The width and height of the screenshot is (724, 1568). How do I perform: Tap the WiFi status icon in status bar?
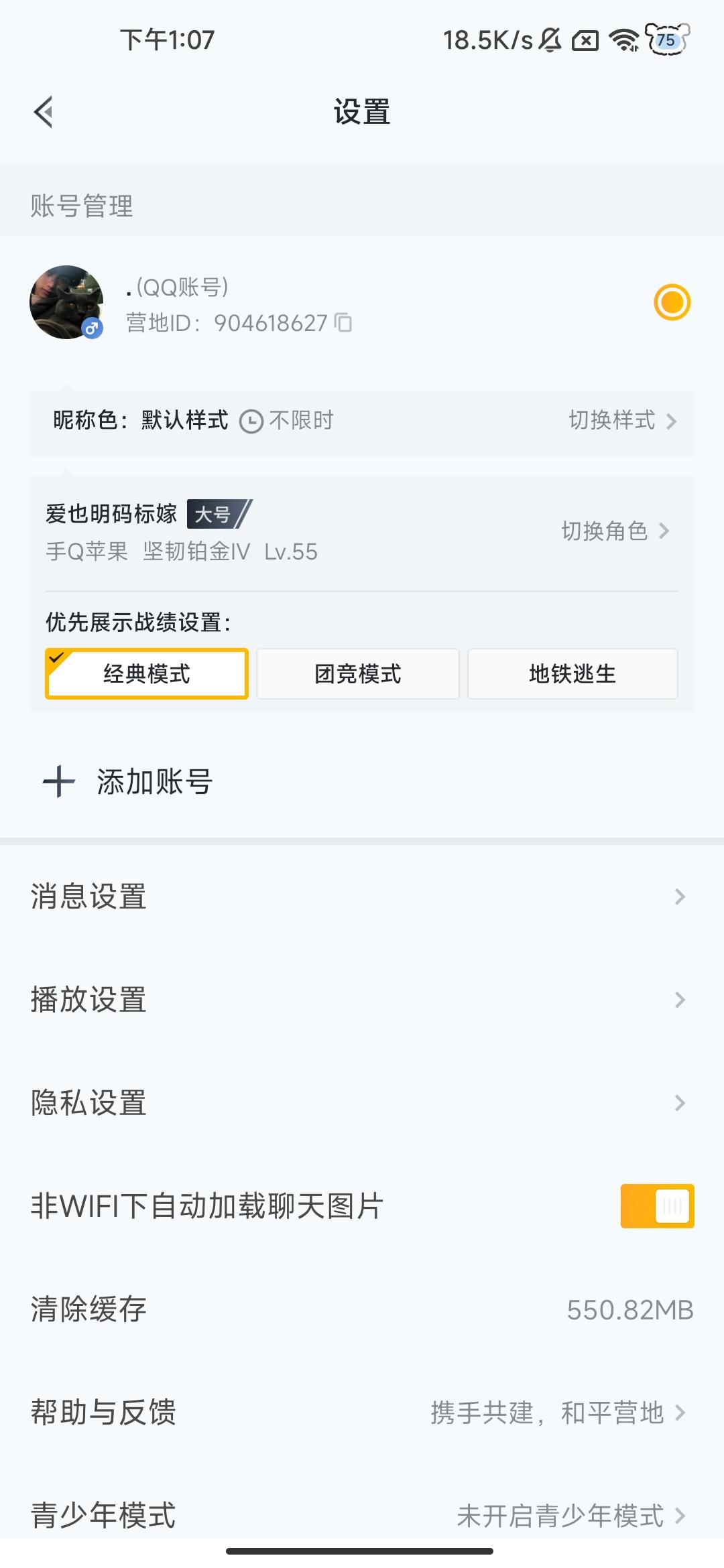coord(624,42)
